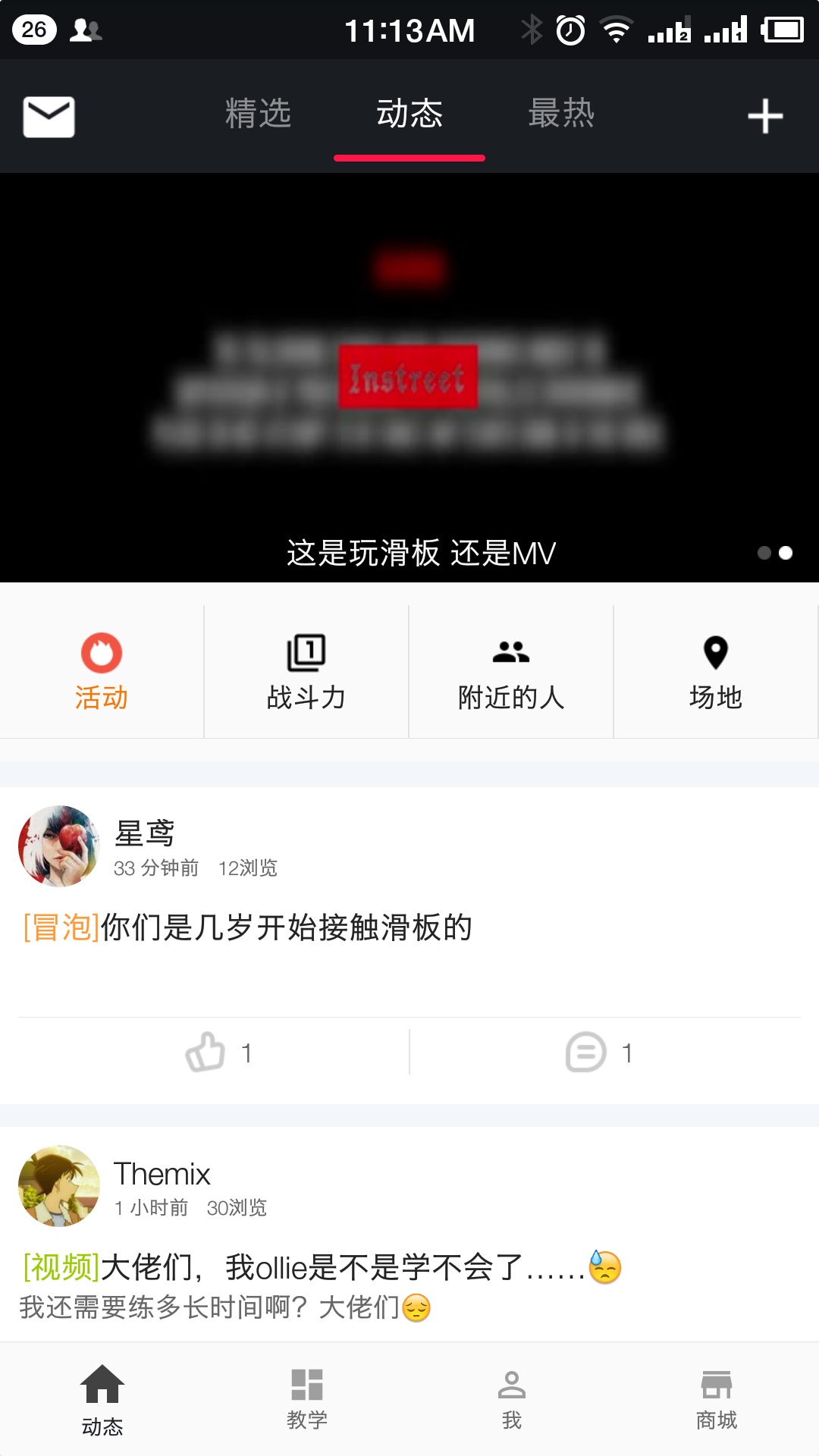View 附近的人 nearby people

511,671
